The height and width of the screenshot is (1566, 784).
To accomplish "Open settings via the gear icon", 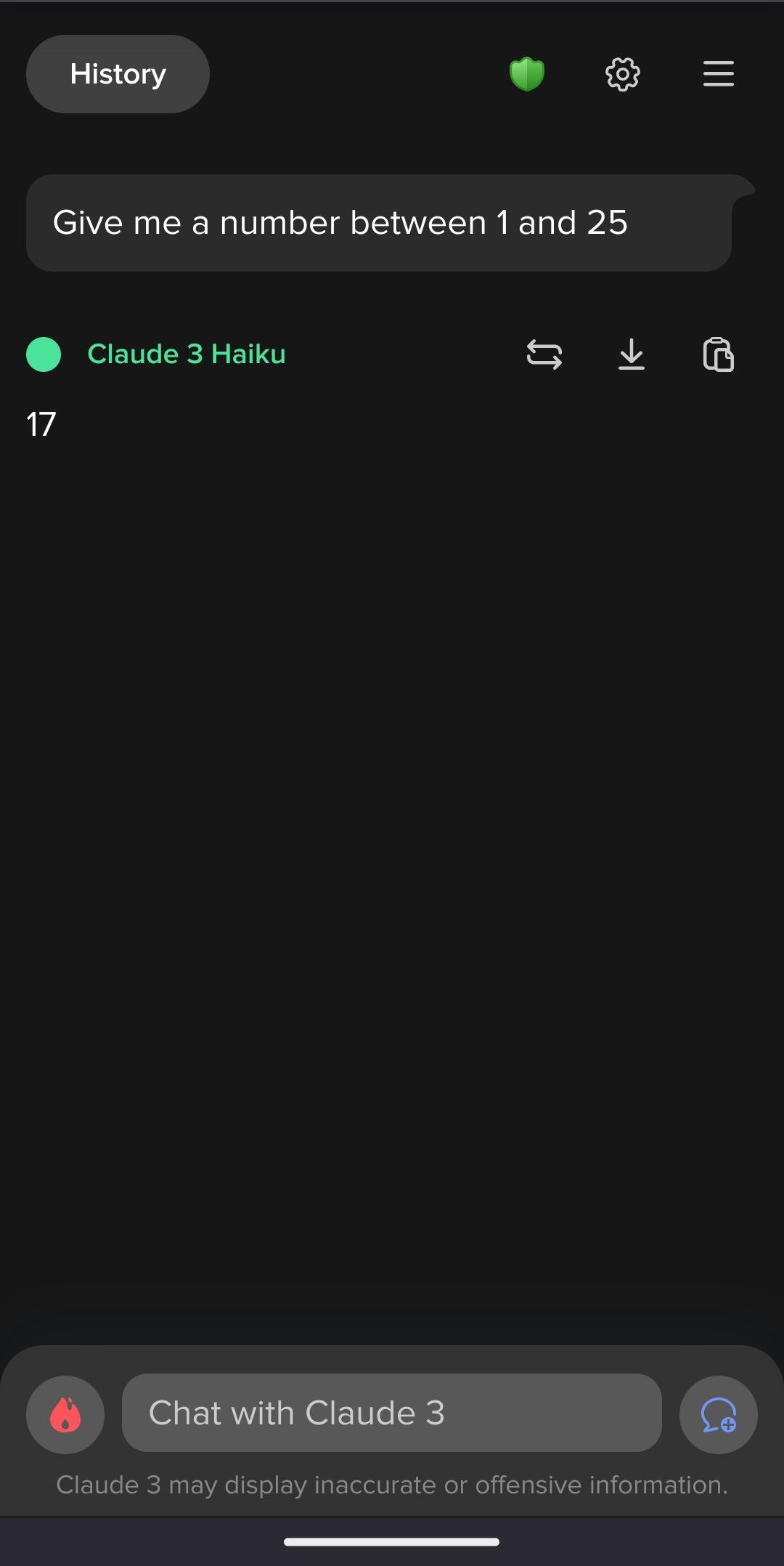I will pos(623,74).
